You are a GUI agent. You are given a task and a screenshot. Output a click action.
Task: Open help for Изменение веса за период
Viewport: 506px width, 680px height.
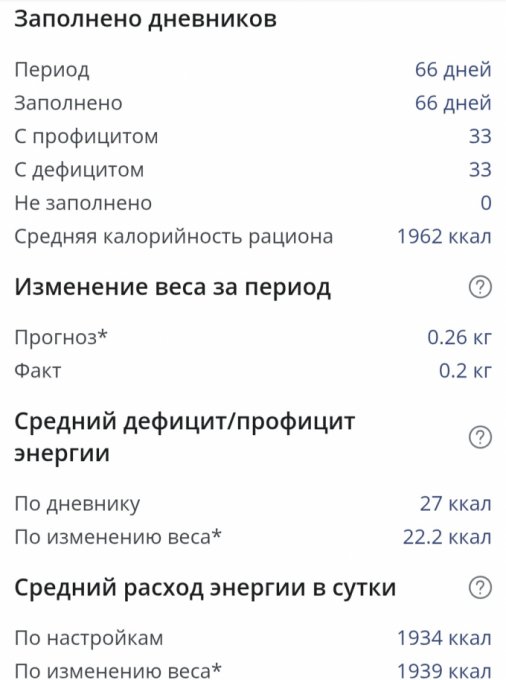click(x=480, y=287)
